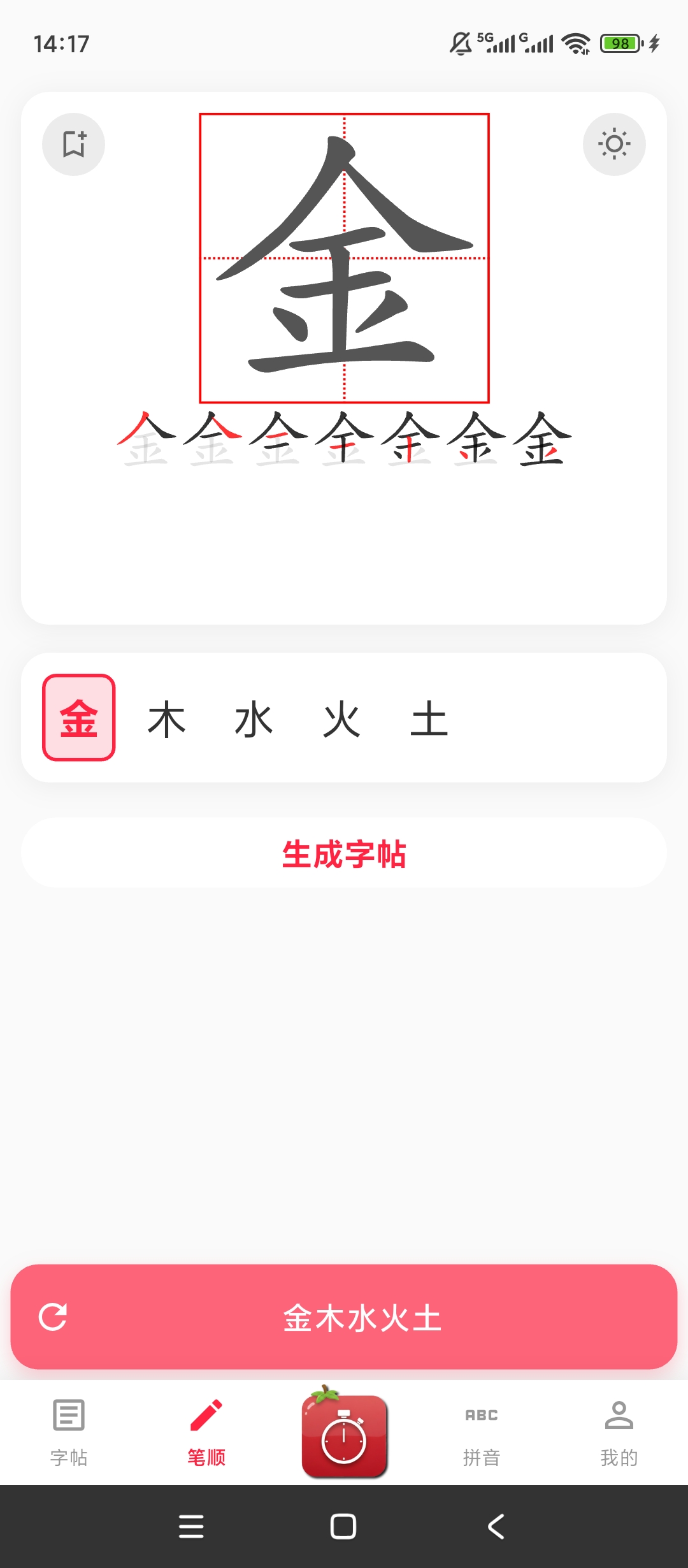This screenshot has width=688, height=1568.
Task: Select the character 火
Action: (x=341, y=719)
